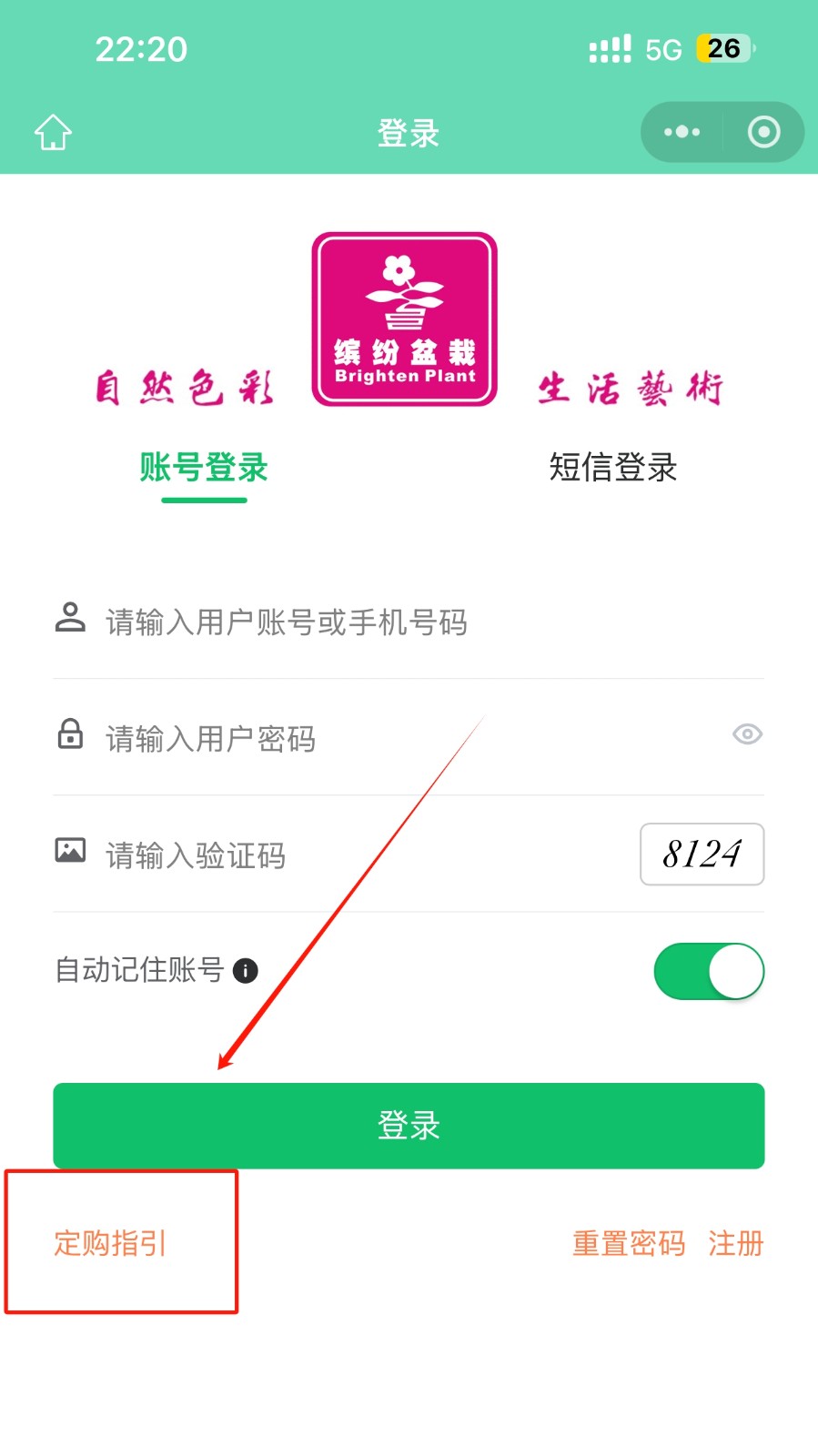
Task: Turn off 自动记住账号 switch
Action: 709,971
